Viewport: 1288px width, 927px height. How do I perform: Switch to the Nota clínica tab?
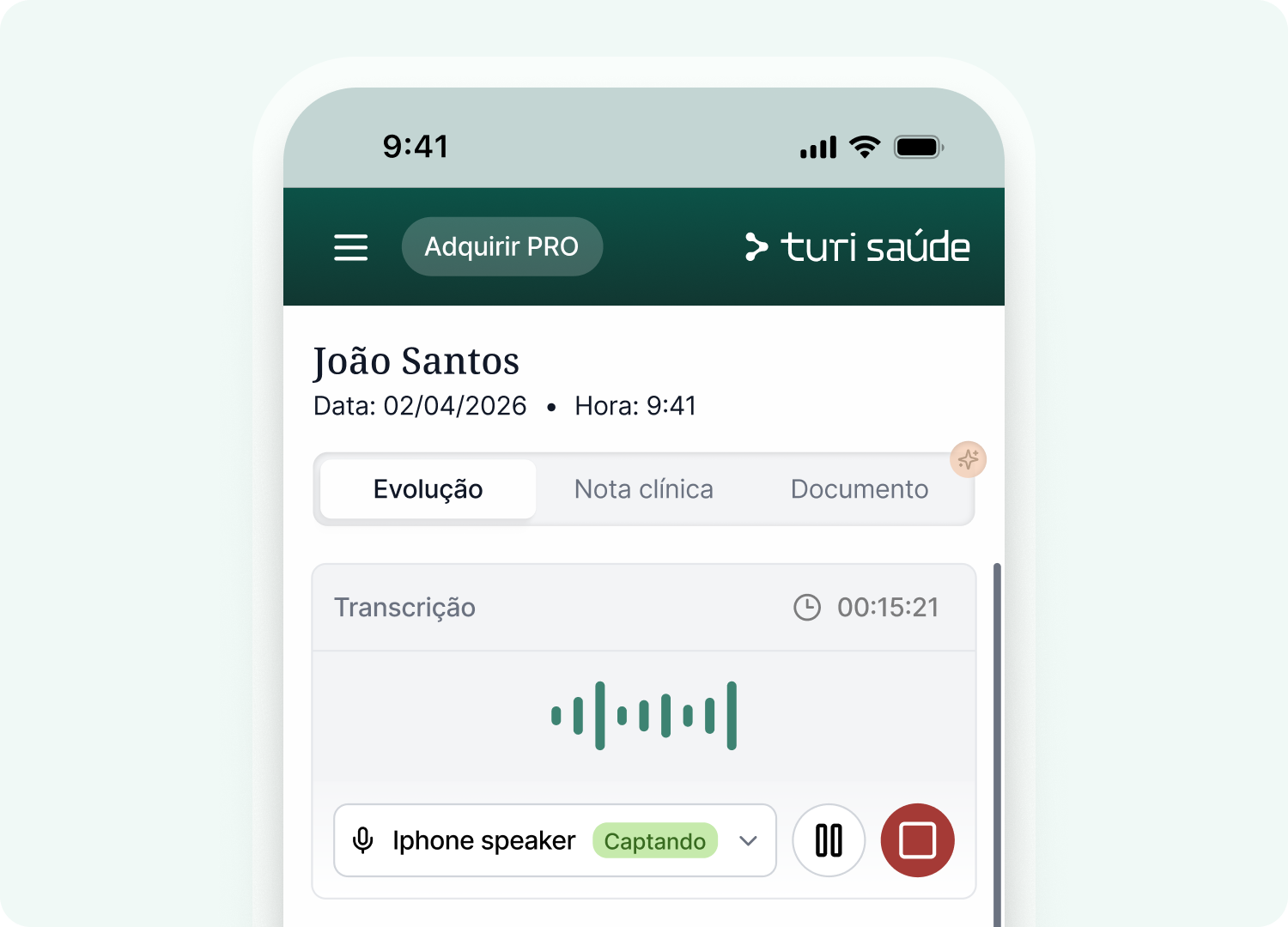tap(644, 489)
